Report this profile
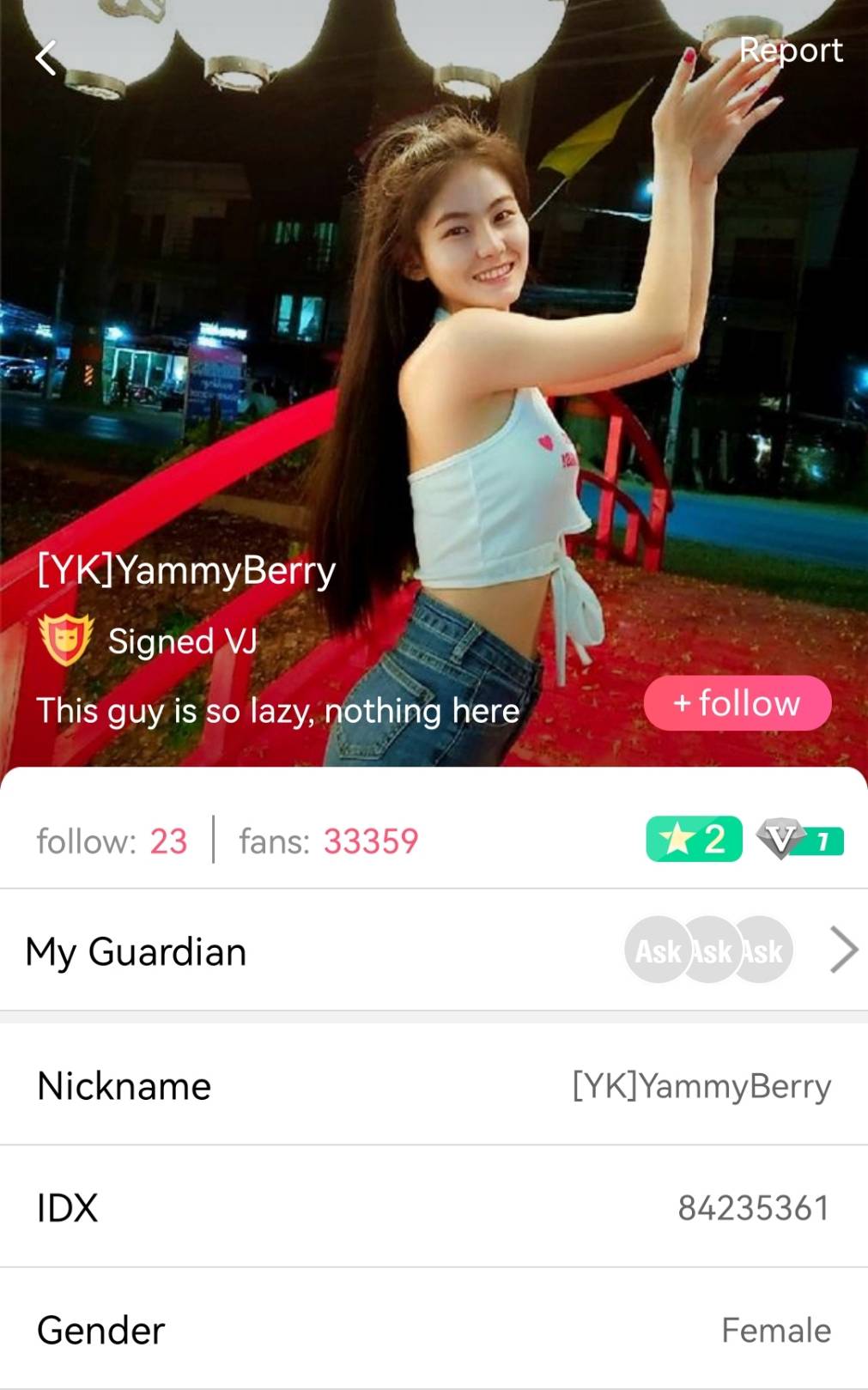The width and height of the screenshot is (868, 1390). [790, 51]
